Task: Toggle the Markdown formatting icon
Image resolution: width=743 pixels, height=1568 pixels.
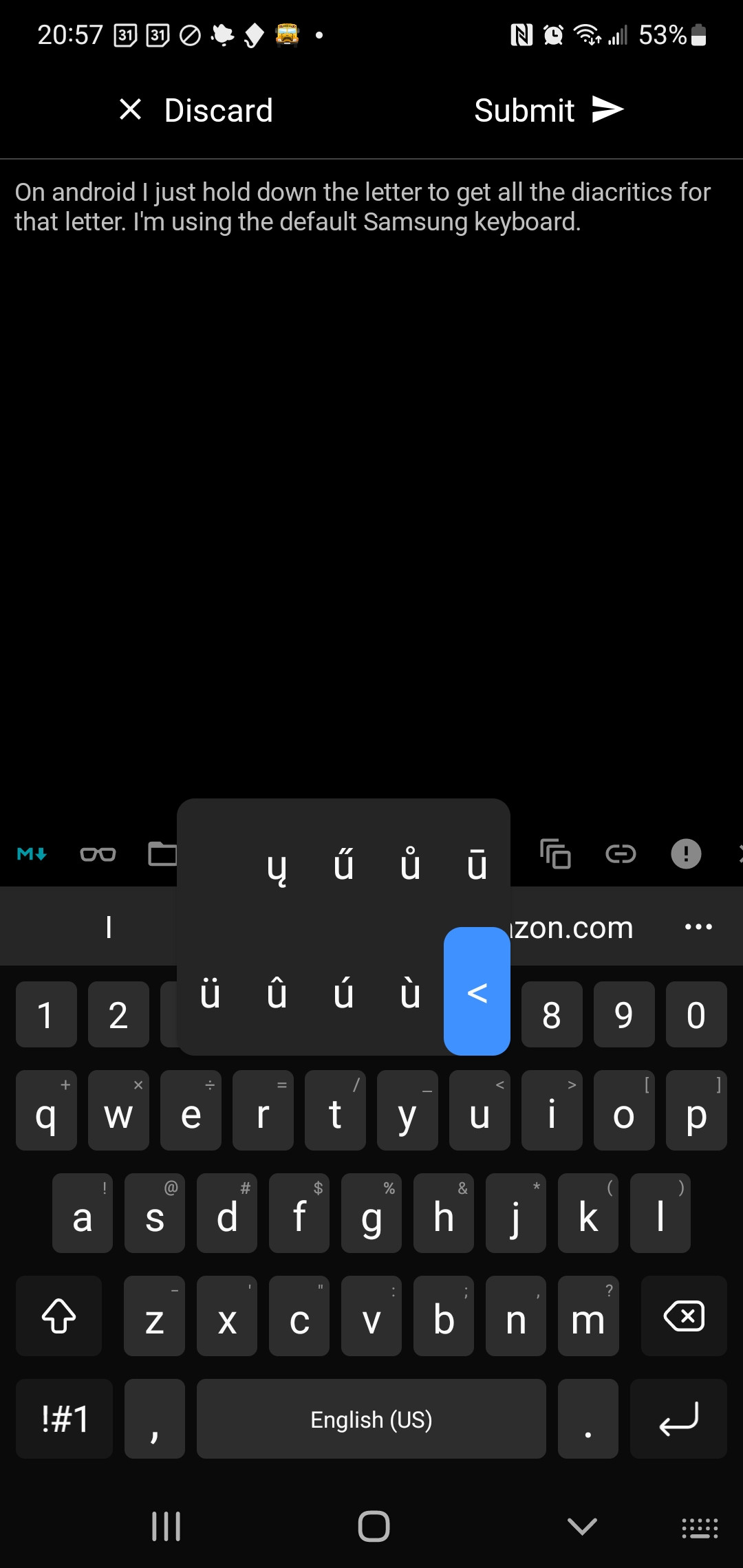Action: pyautogui.click(x=32, y=854)
